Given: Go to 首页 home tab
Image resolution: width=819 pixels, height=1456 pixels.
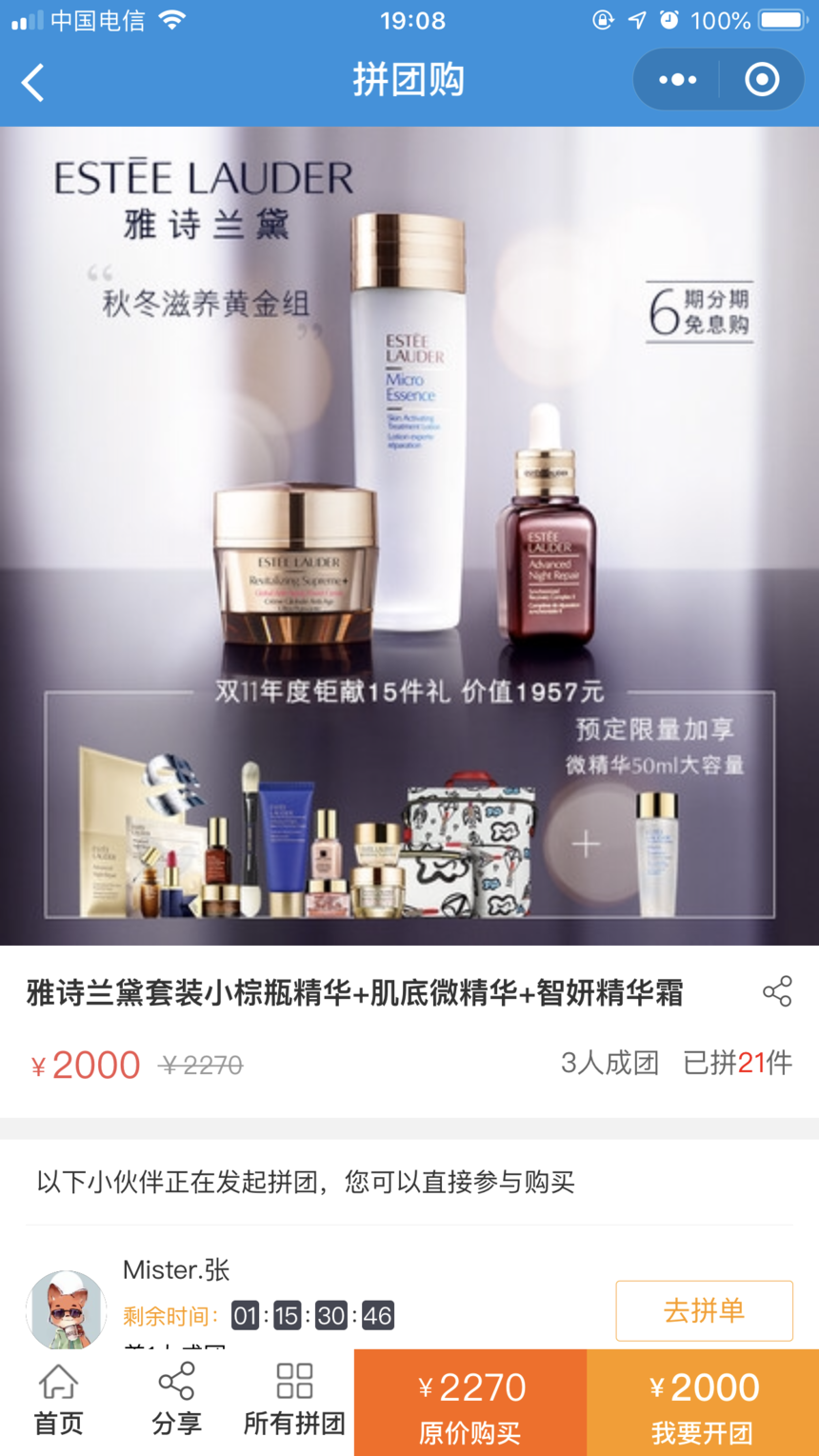Looking at the screenshot, I should [x=58, y=1400].
